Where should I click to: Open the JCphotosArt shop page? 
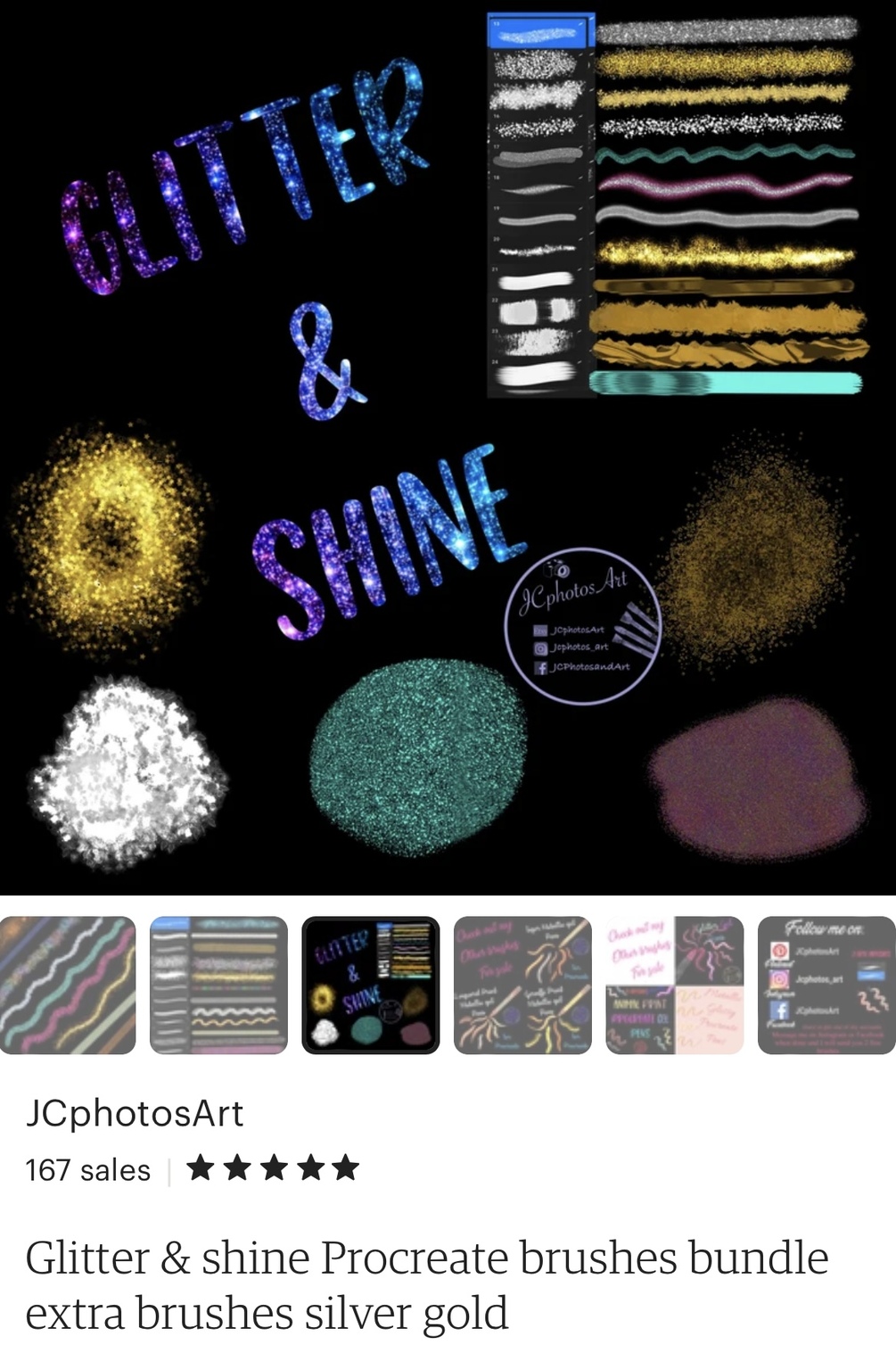135,1113
